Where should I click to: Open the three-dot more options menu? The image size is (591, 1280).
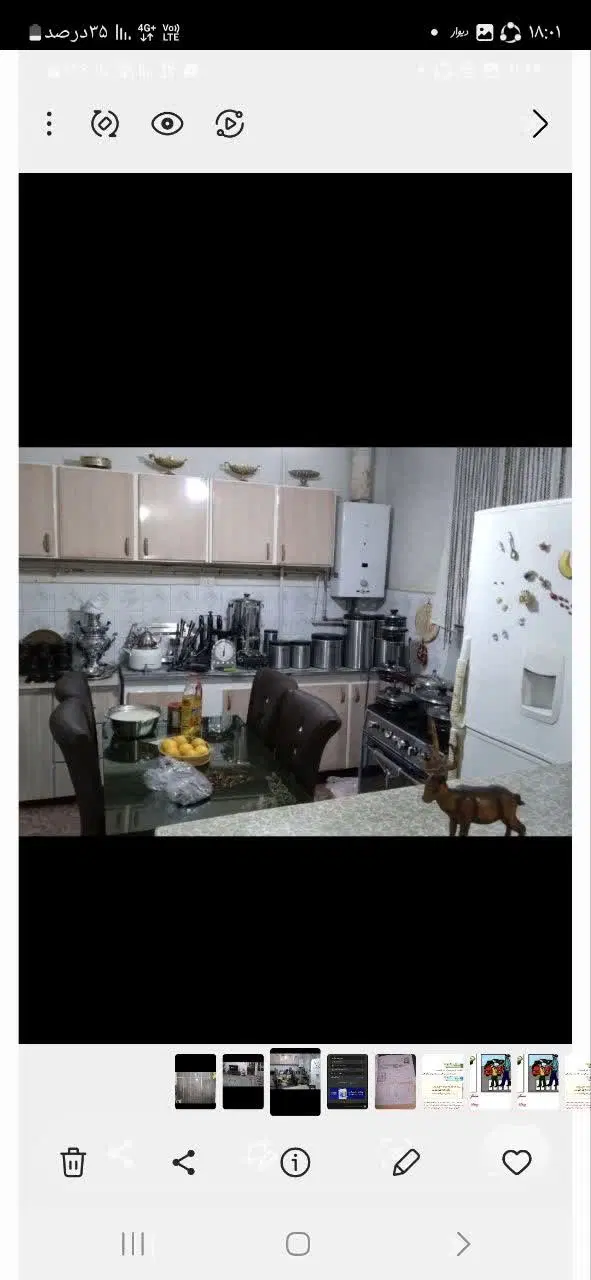[x=49, y=124]
